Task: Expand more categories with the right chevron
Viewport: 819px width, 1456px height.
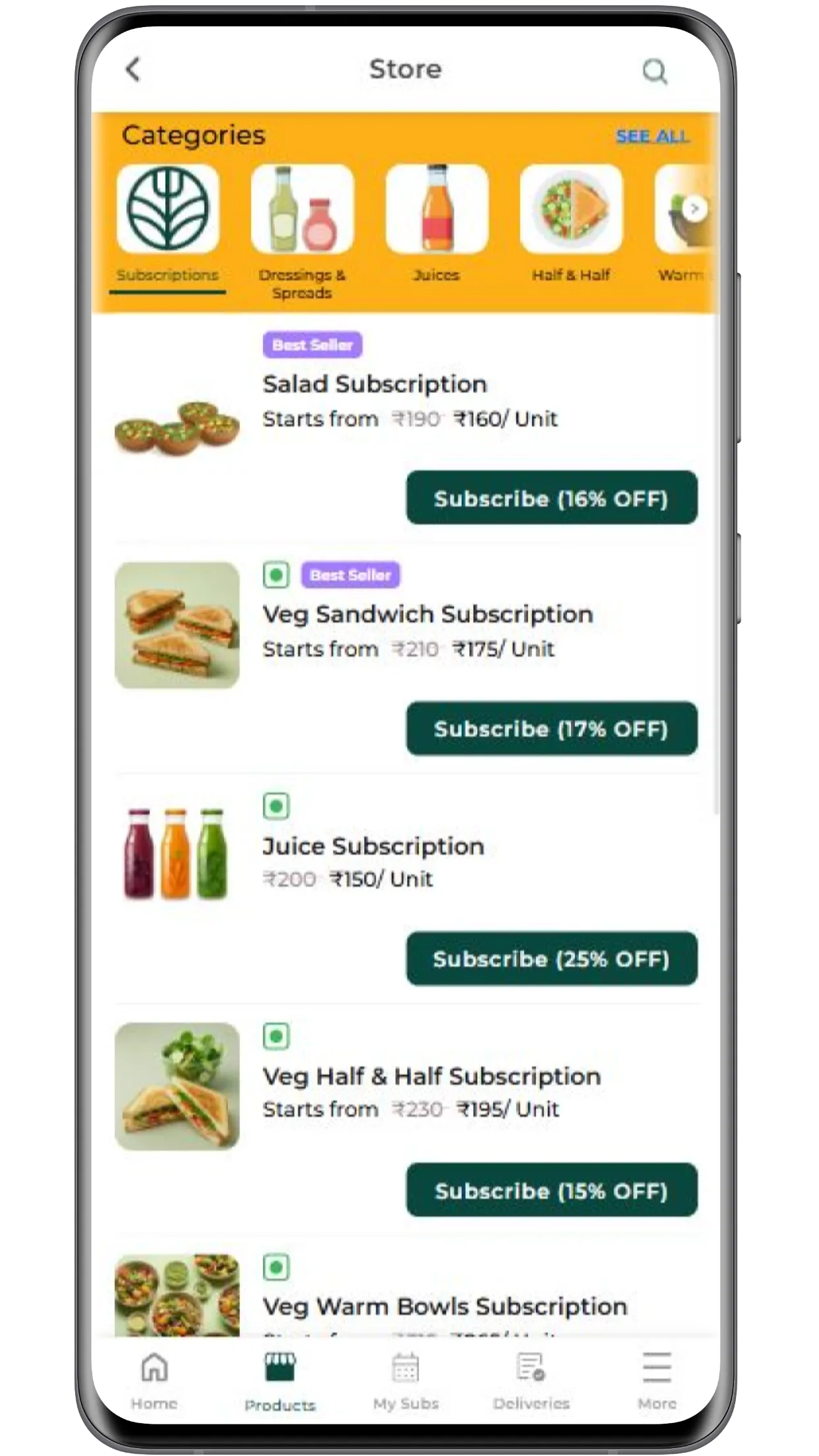Action: (x=694, y=208)
